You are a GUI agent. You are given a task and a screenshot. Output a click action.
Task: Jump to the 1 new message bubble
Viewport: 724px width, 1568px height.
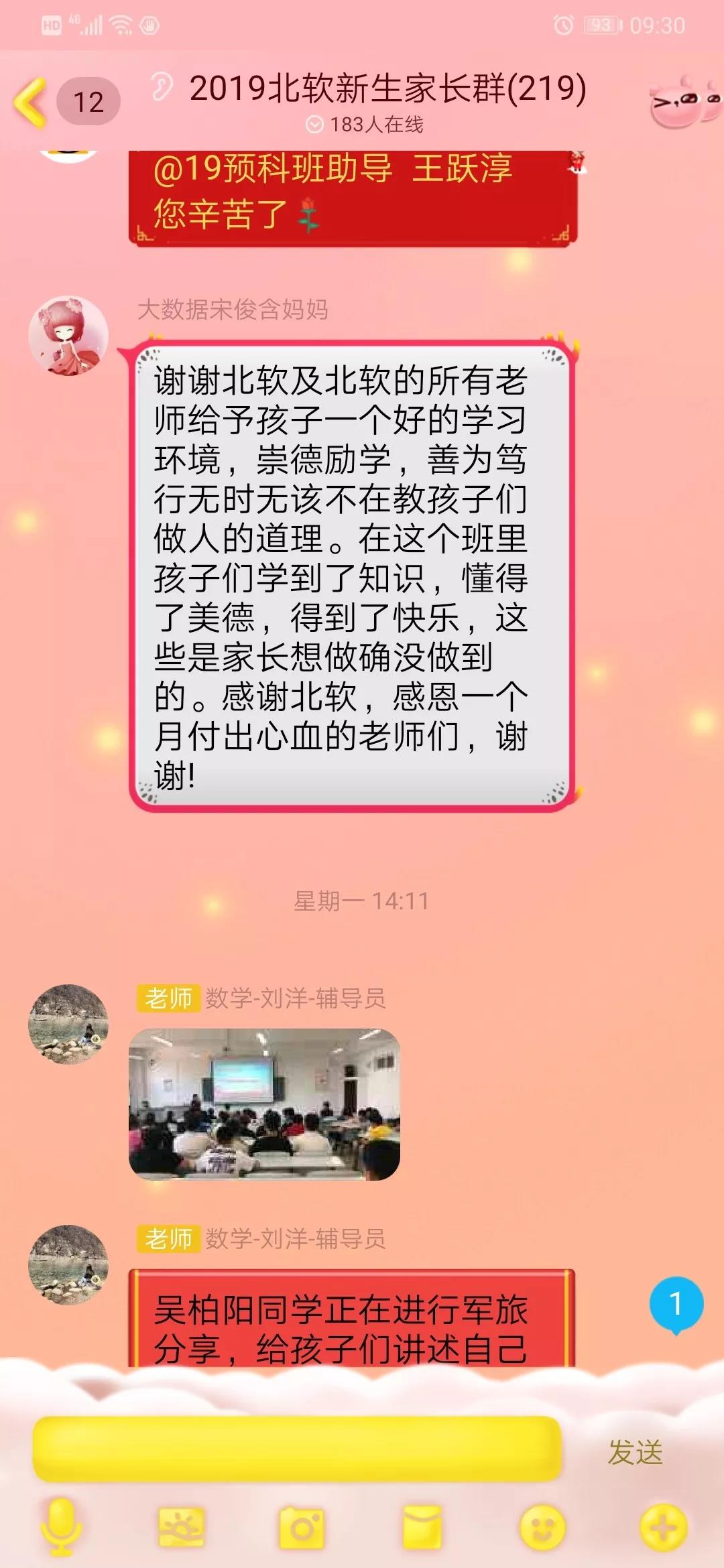[x=676, y=1304]
